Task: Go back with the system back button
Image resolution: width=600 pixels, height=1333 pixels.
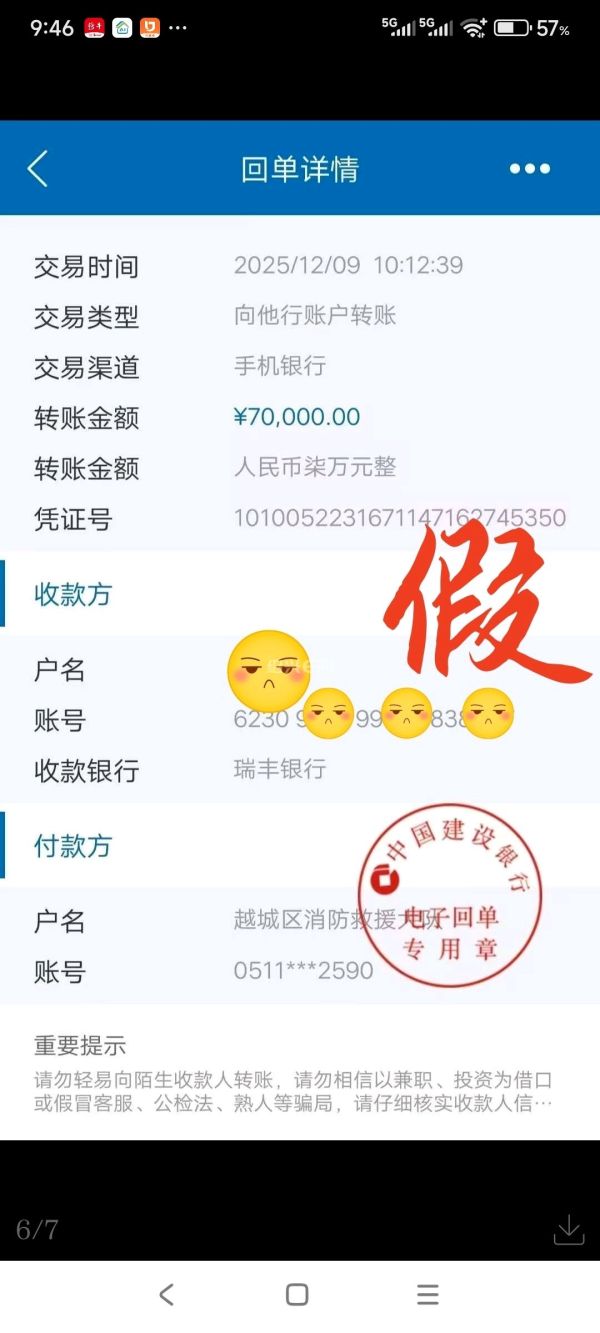Action: [167, 1294]
